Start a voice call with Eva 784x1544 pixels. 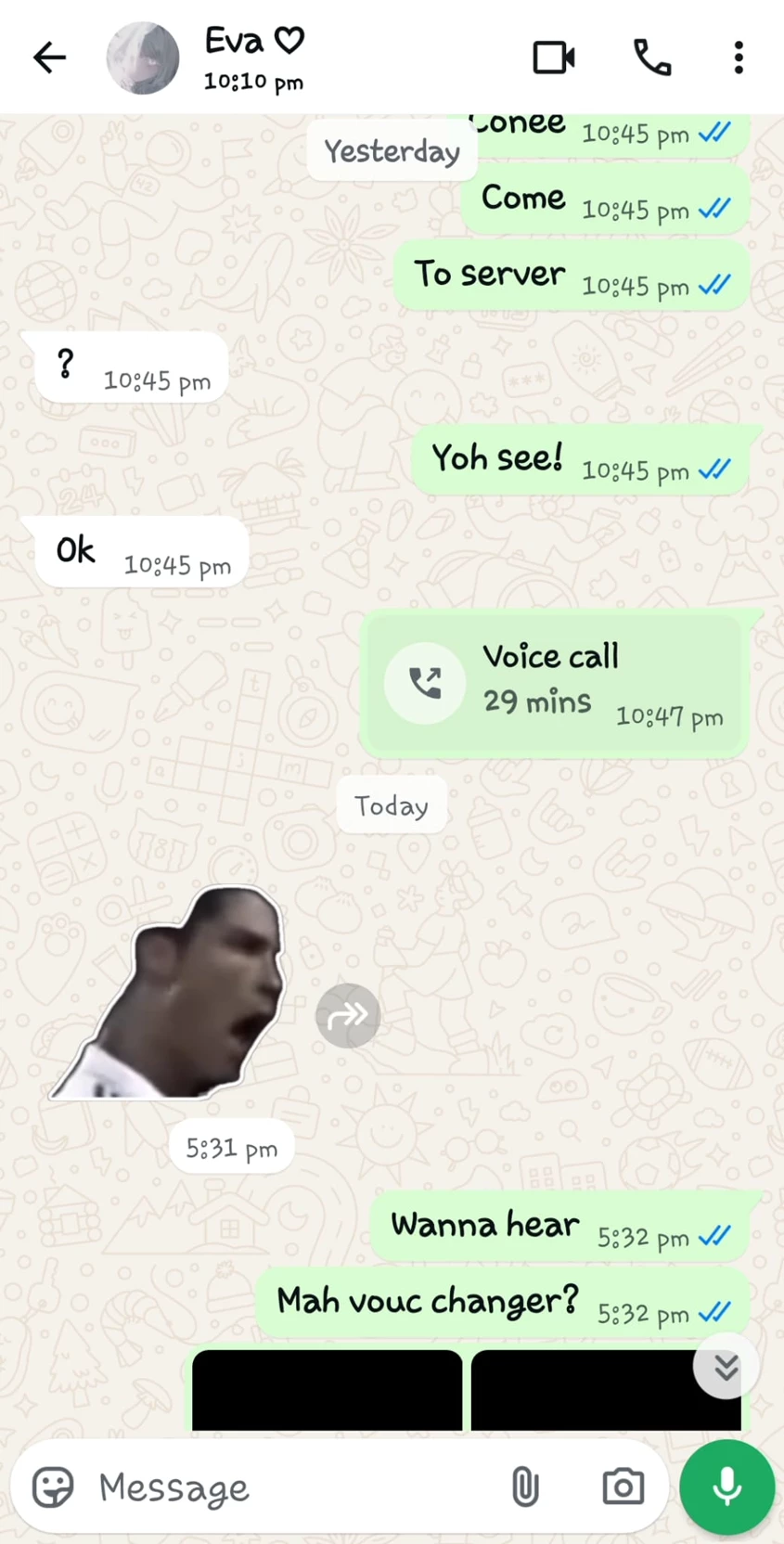point(652,58)
